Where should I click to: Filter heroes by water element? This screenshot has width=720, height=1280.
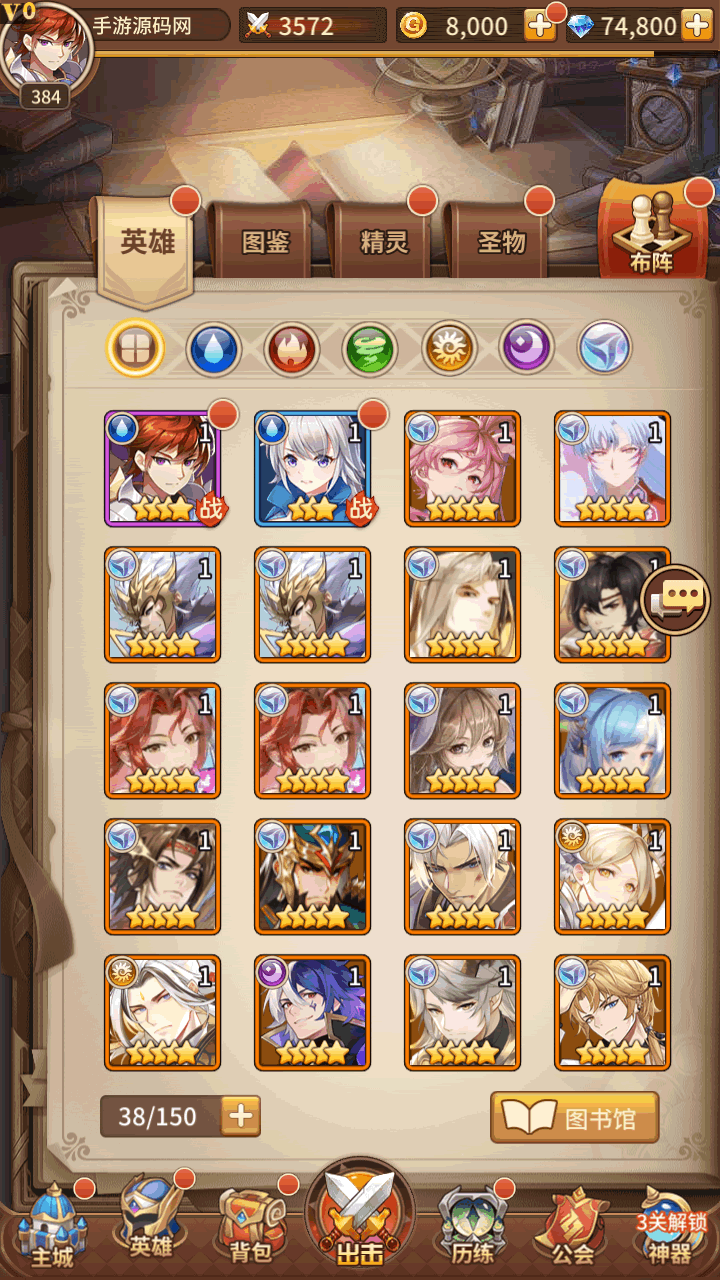214,350
